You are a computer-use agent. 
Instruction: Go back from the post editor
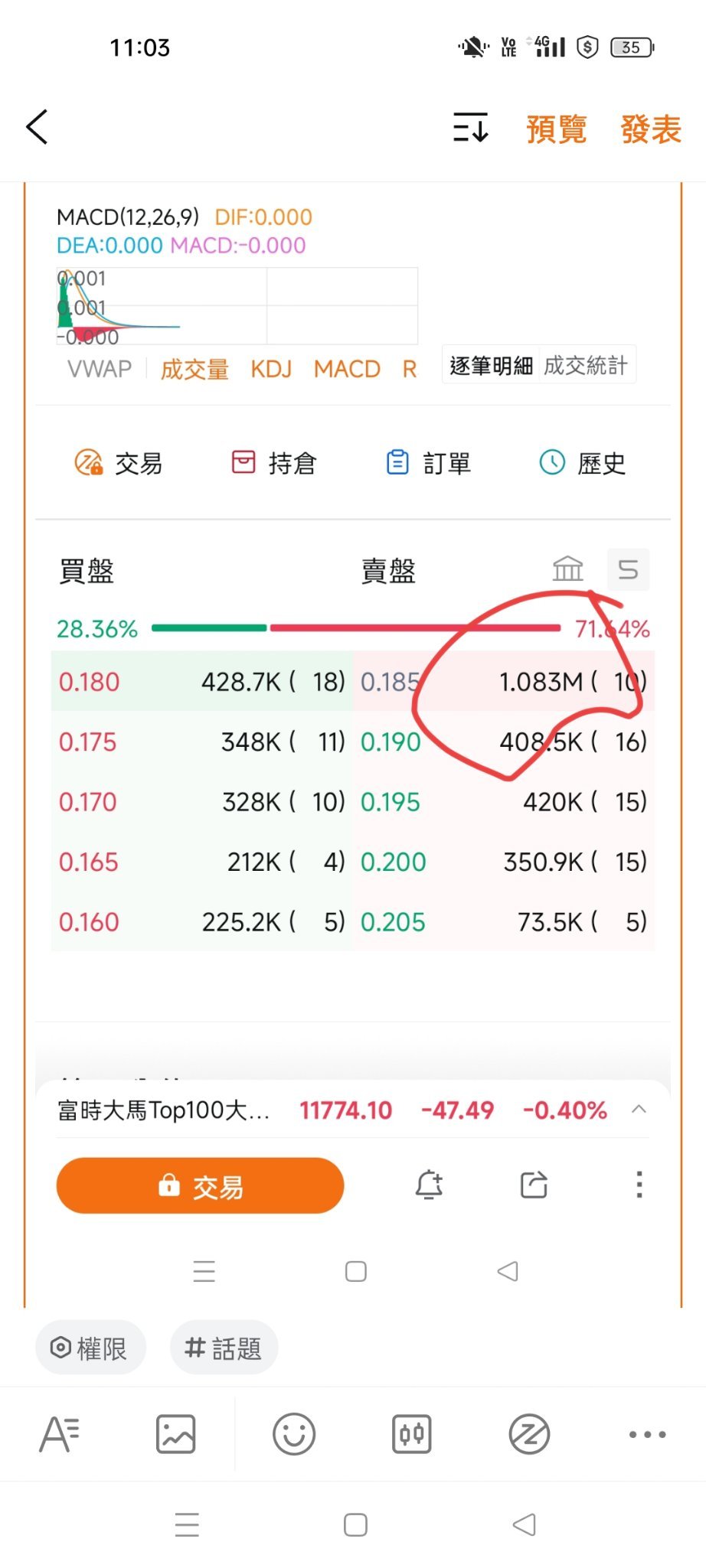tap(37, 127)
